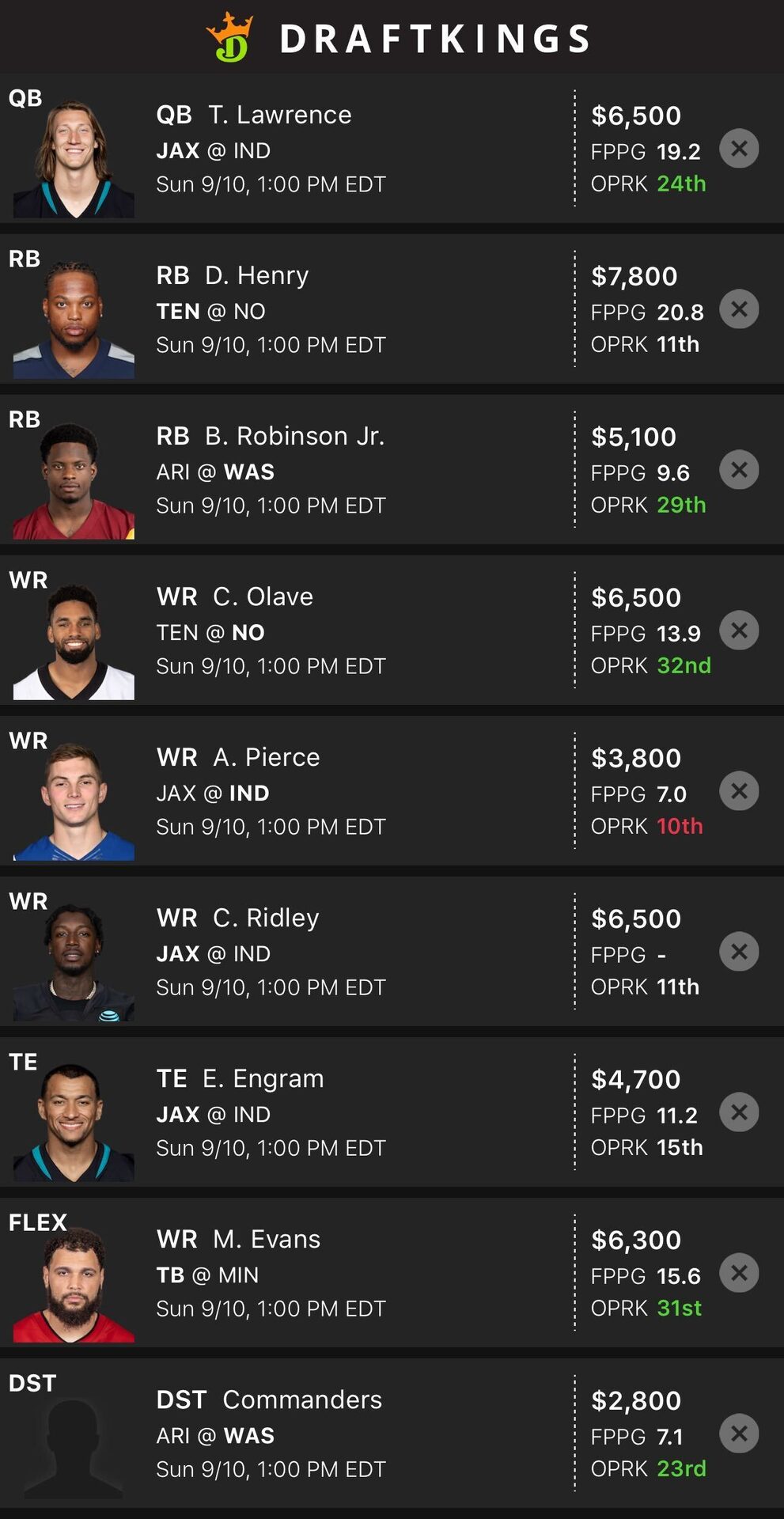
Task: Remove D. Henry from the lineup
Action: [x=739, y=309]
